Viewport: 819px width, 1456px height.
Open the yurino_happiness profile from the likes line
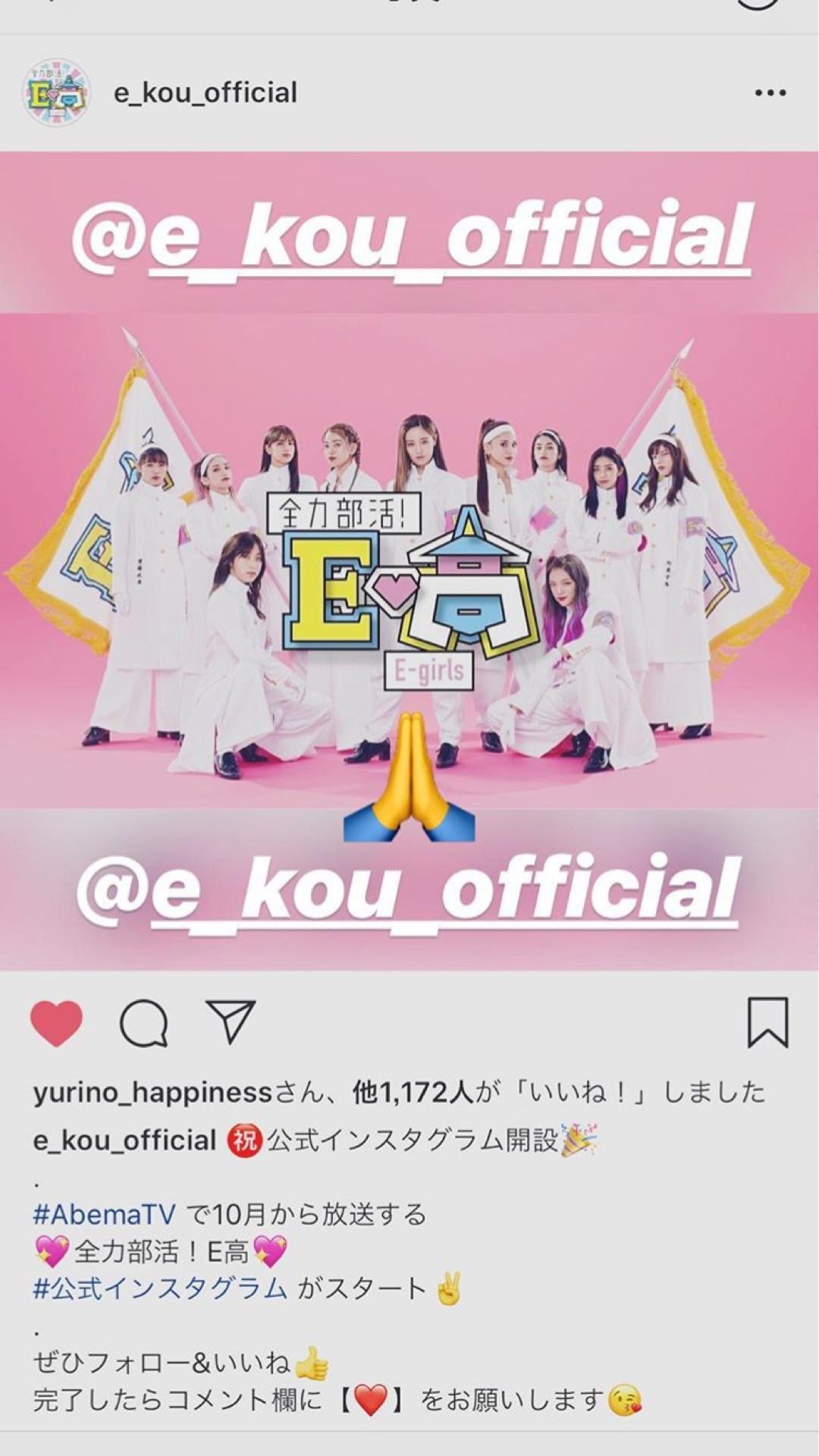pos(152,1093)
